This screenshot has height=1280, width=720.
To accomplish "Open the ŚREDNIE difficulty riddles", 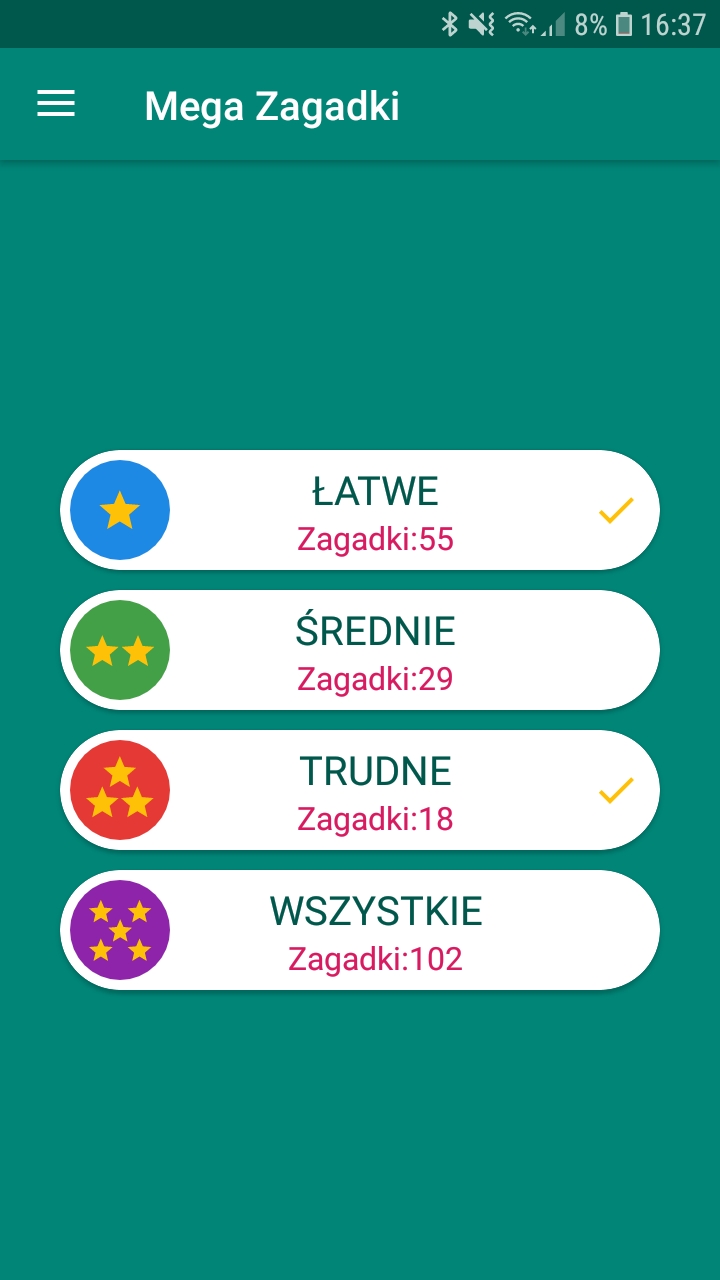I will pos(360,650).
